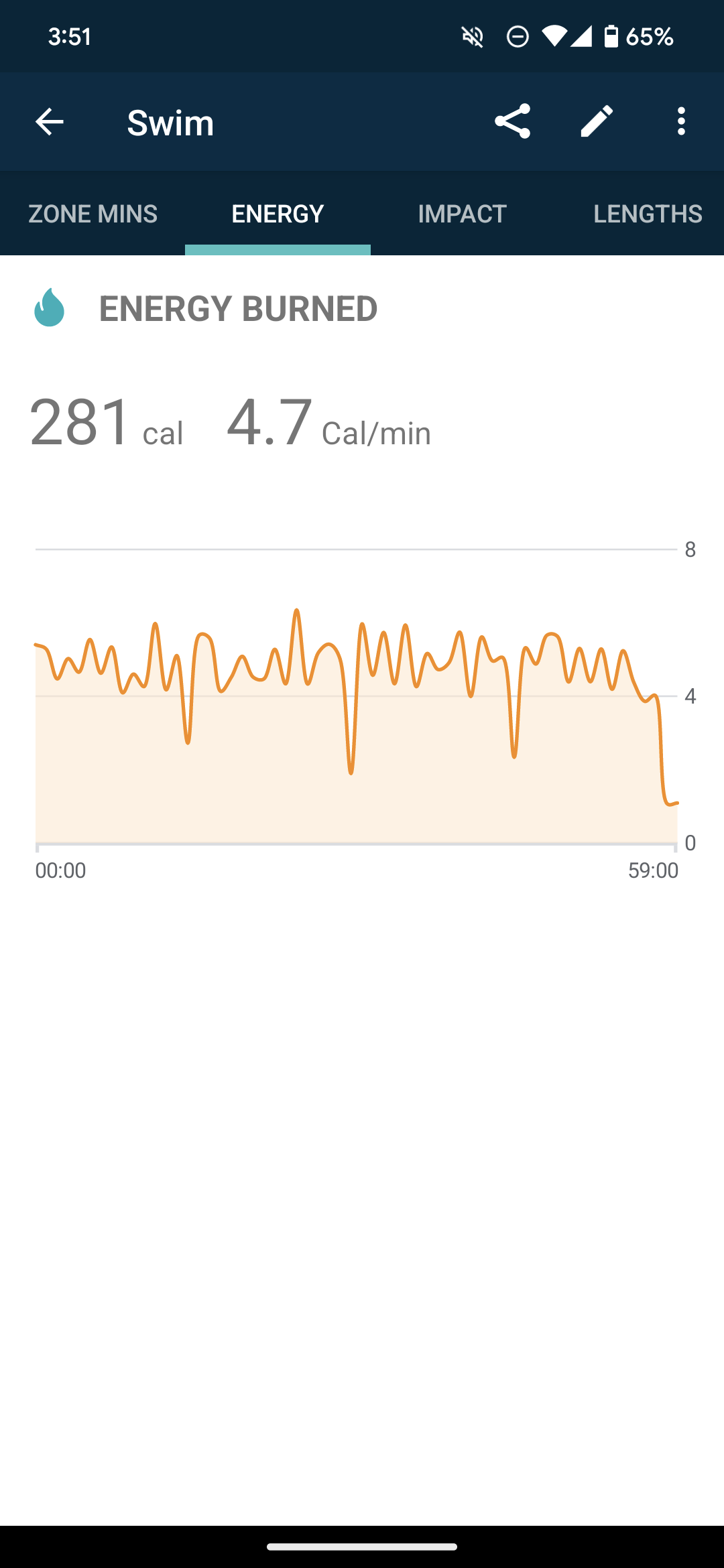This screenshot has width=724, height=1568.
Task: Switch to the Impact tab
Action: [462, 214]
